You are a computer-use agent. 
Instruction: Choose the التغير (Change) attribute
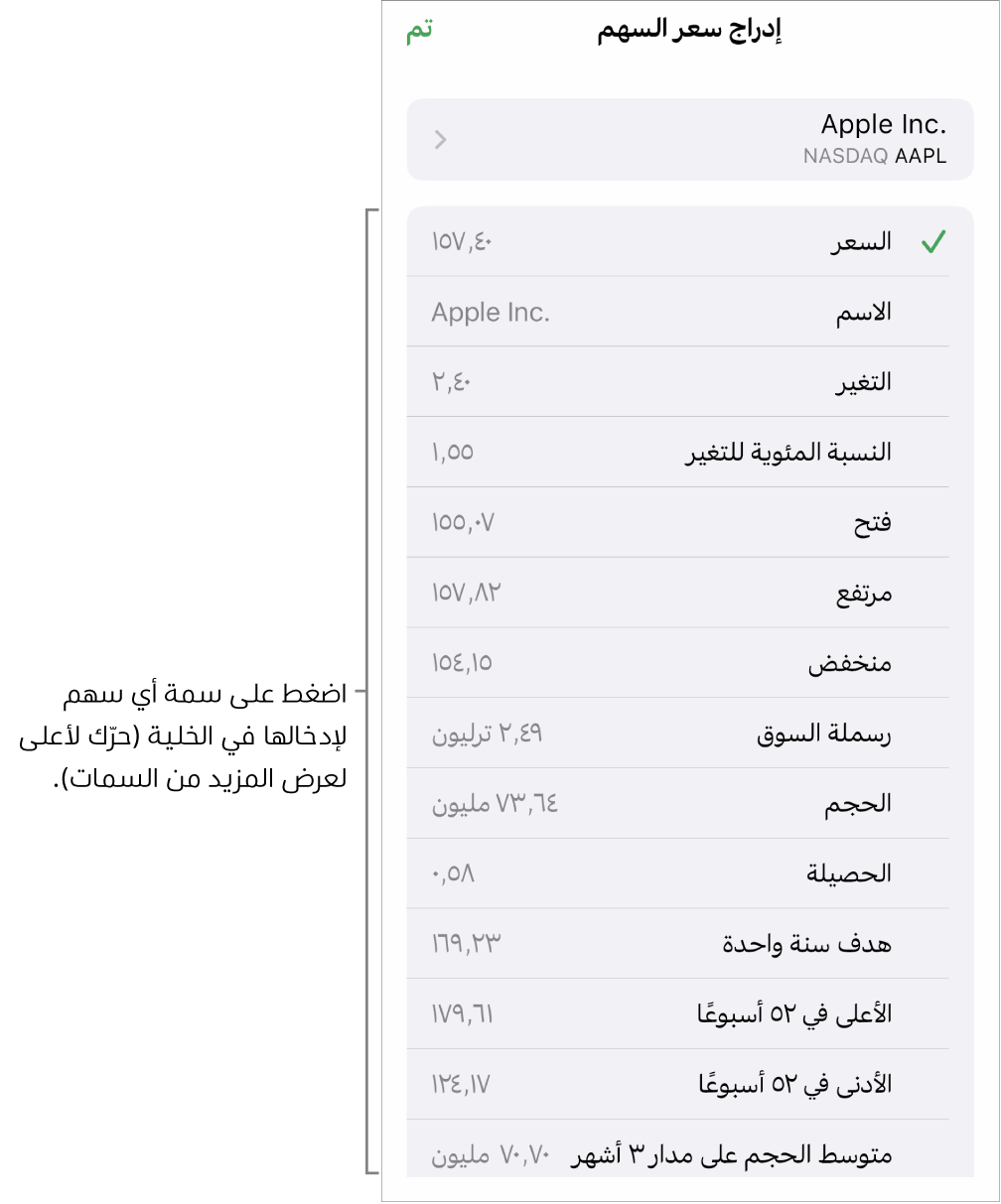click(x=689, y=383)
